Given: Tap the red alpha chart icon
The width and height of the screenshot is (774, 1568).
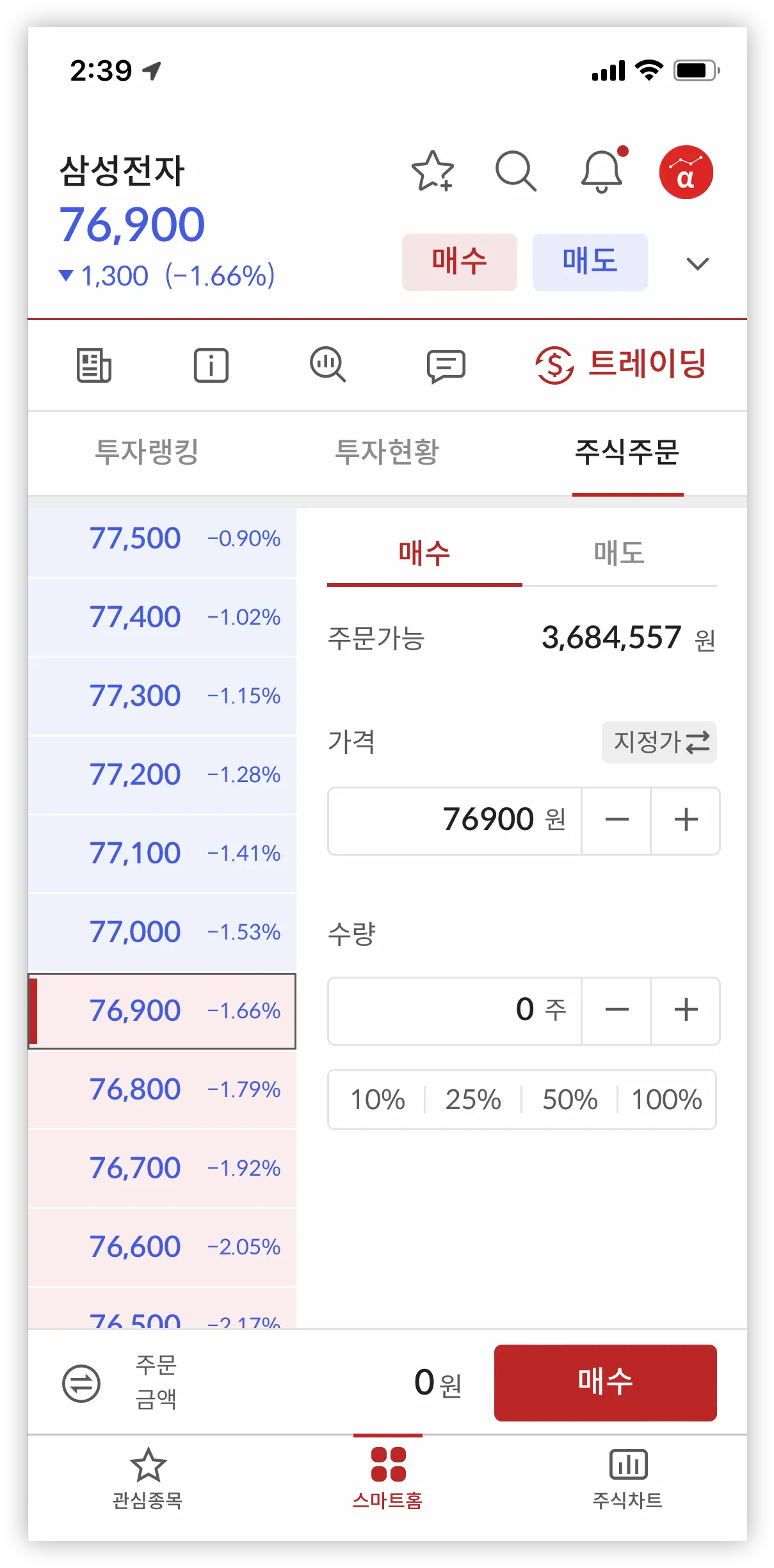Looking at the screenshot, I should pos(686,172).
